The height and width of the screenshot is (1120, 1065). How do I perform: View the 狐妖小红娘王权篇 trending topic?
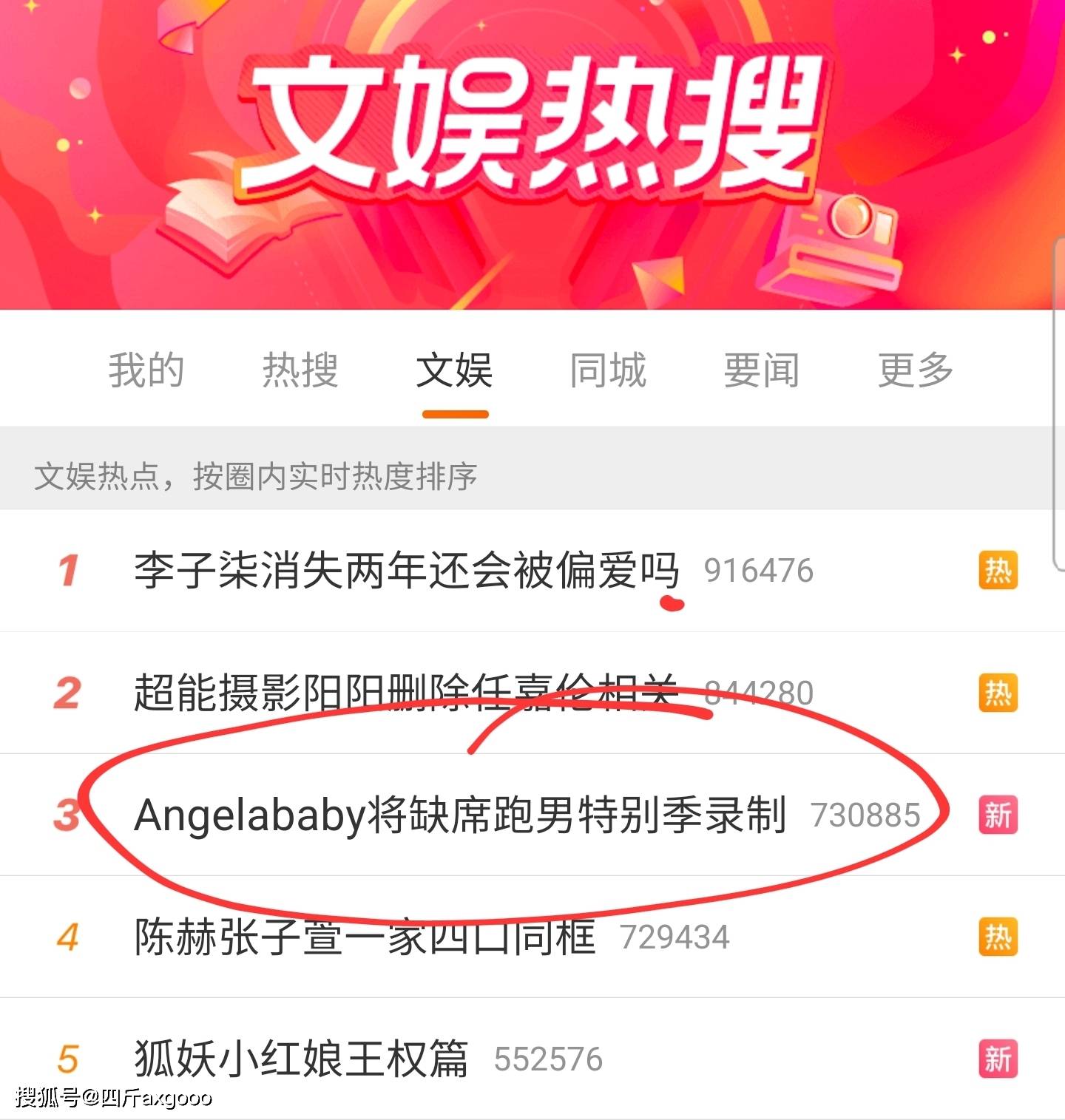(x=301, y=1059)
